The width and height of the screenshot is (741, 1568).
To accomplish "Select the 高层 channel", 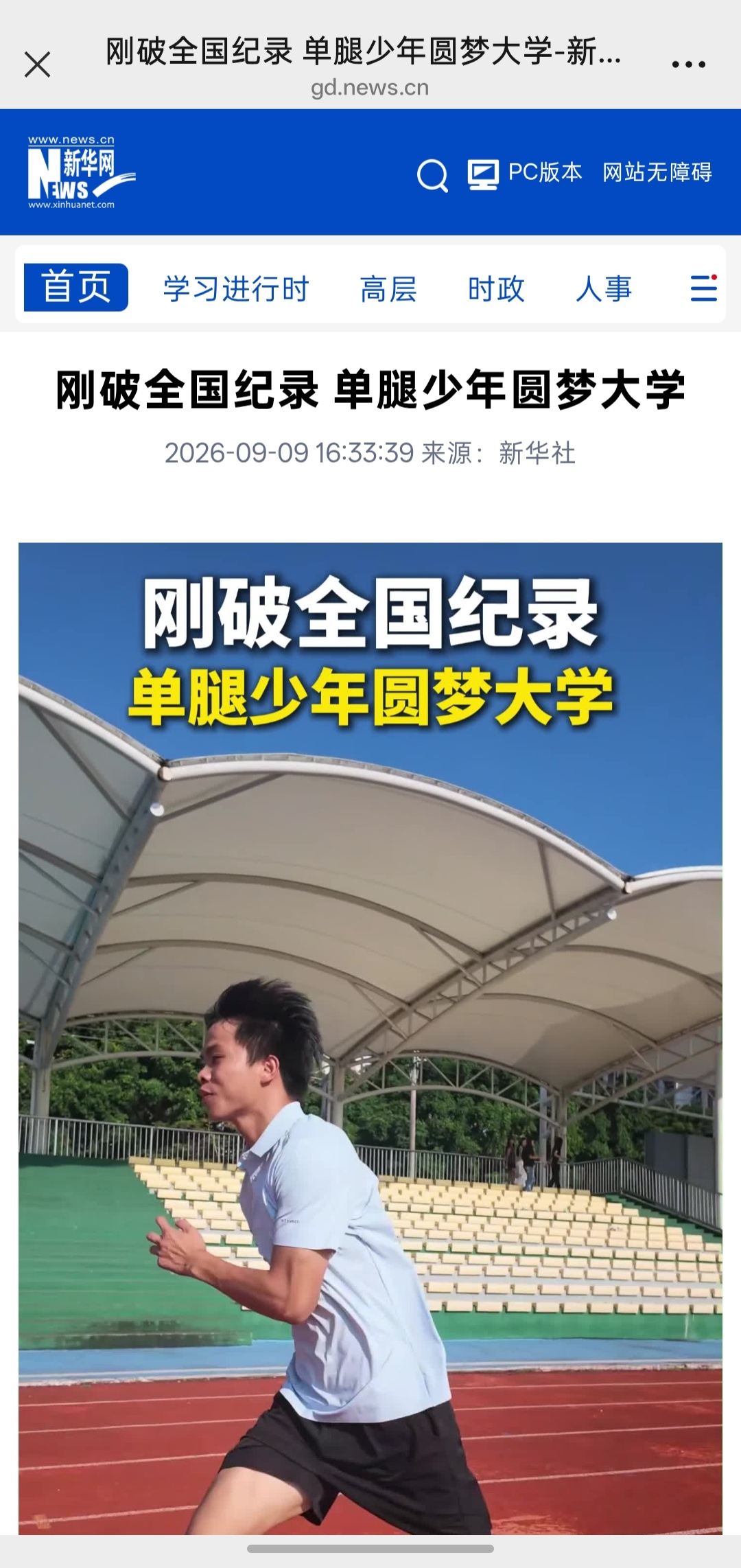I will coord(388,288).
